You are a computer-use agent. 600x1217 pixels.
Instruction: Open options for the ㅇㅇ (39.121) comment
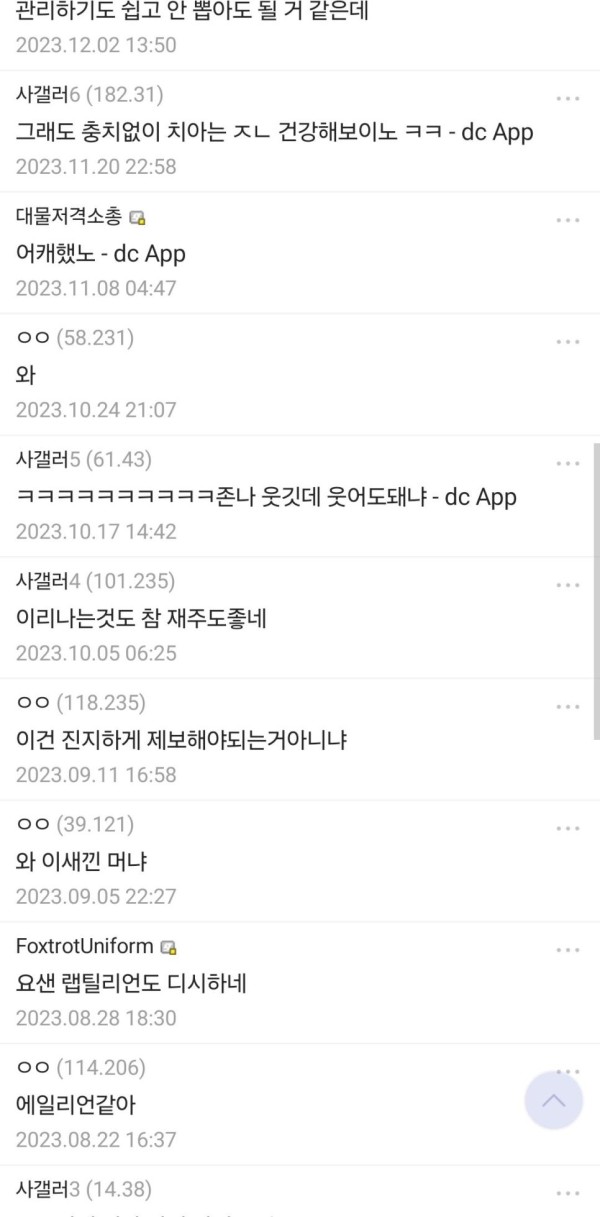click(568, 829)
